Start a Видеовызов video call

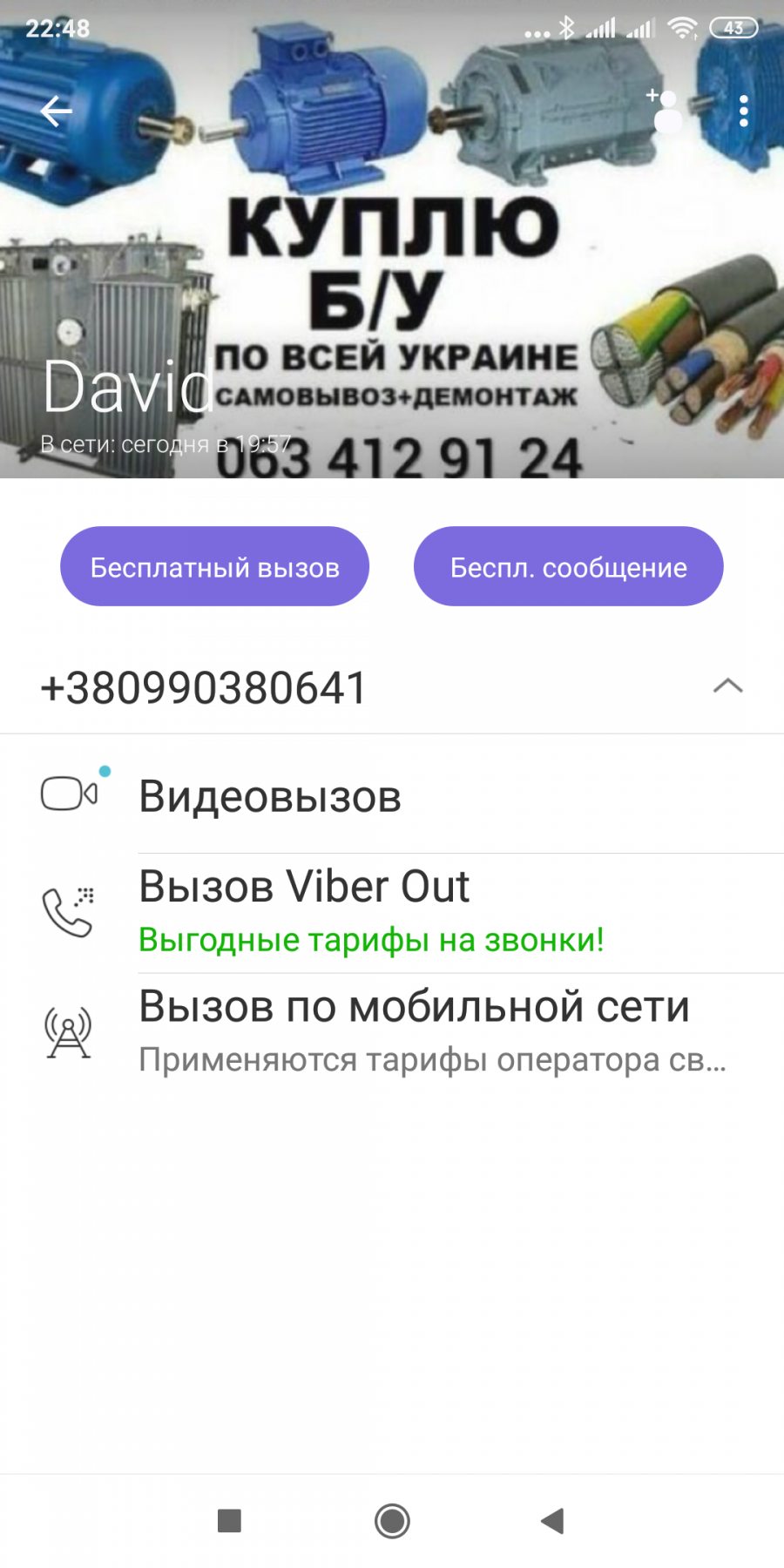click(392, 794)
